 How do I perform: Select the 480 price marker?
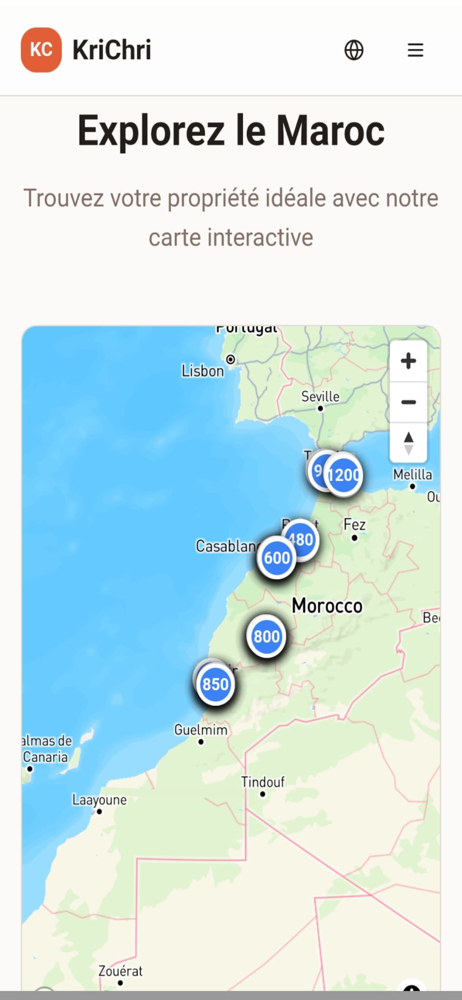click(x=301, y=540)
